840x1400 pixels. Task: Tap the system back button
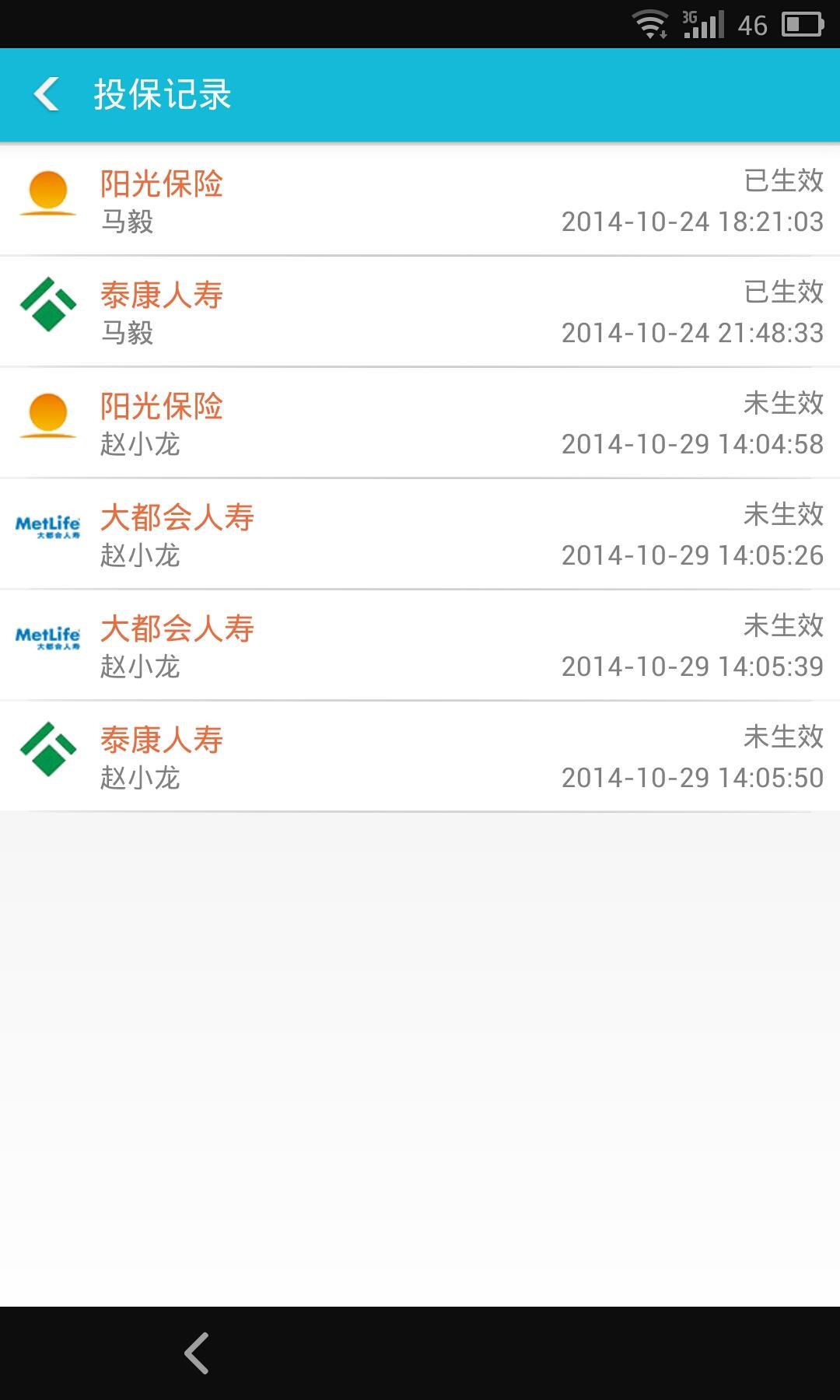197,1353
